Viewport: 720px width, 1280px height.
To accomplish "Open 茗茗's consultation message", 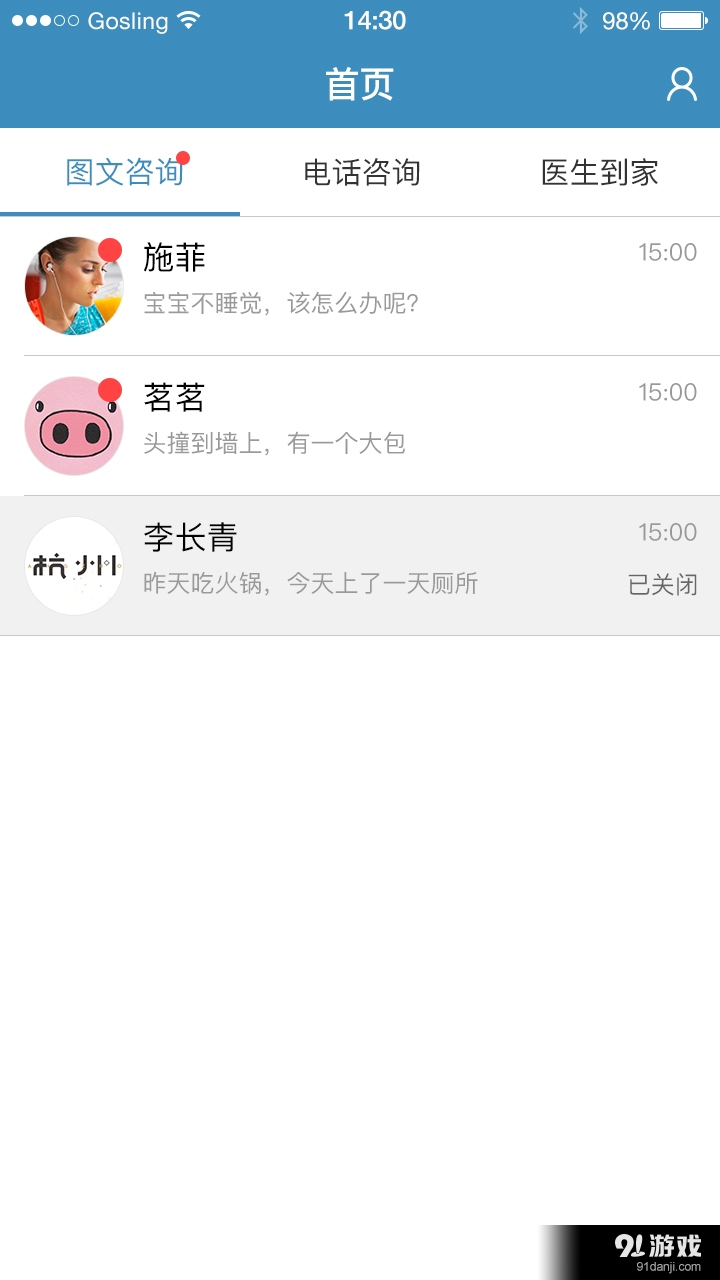I will (360, 425).
